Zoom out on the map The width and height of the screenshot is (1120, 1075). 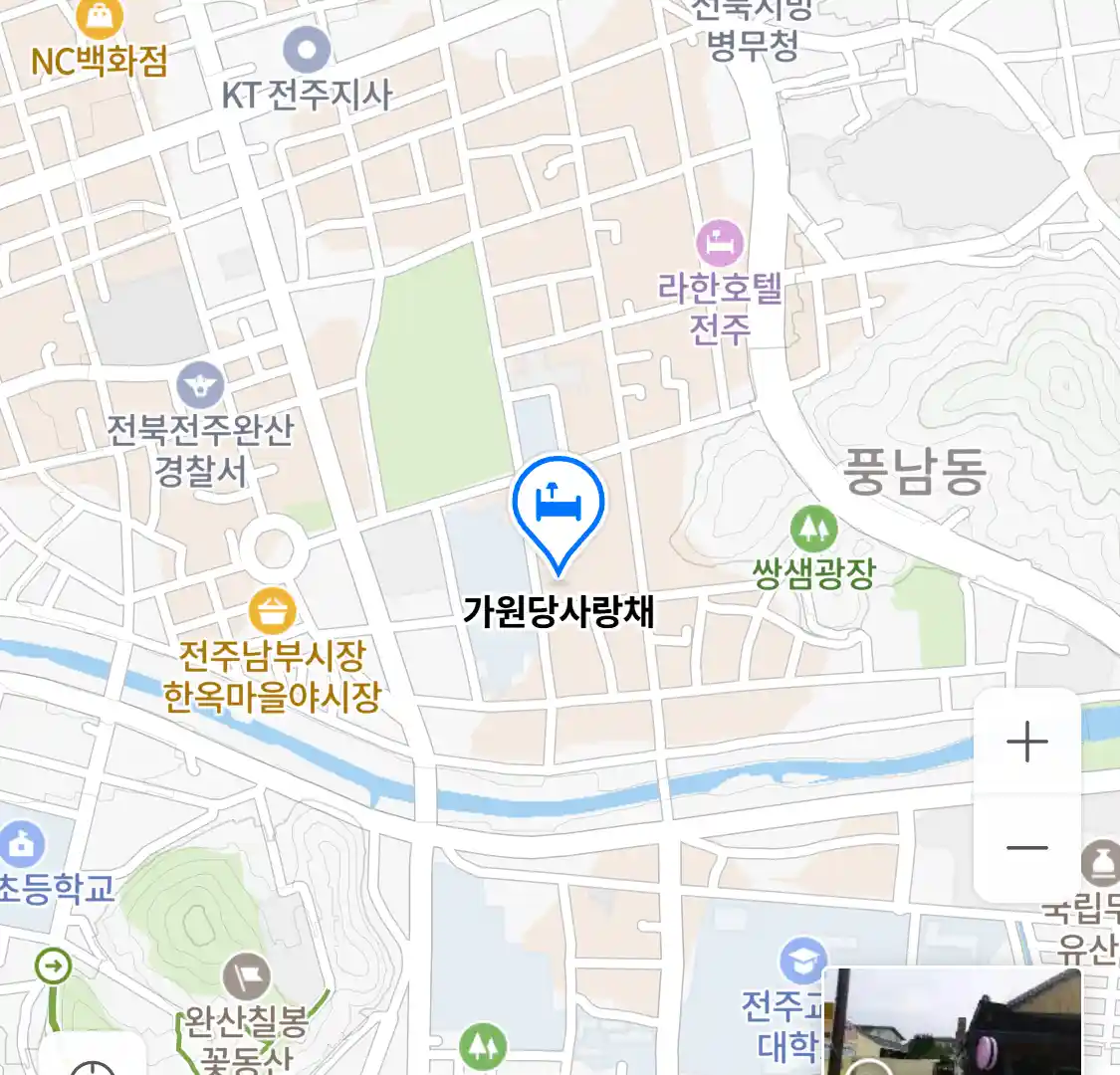point(1026,848)
